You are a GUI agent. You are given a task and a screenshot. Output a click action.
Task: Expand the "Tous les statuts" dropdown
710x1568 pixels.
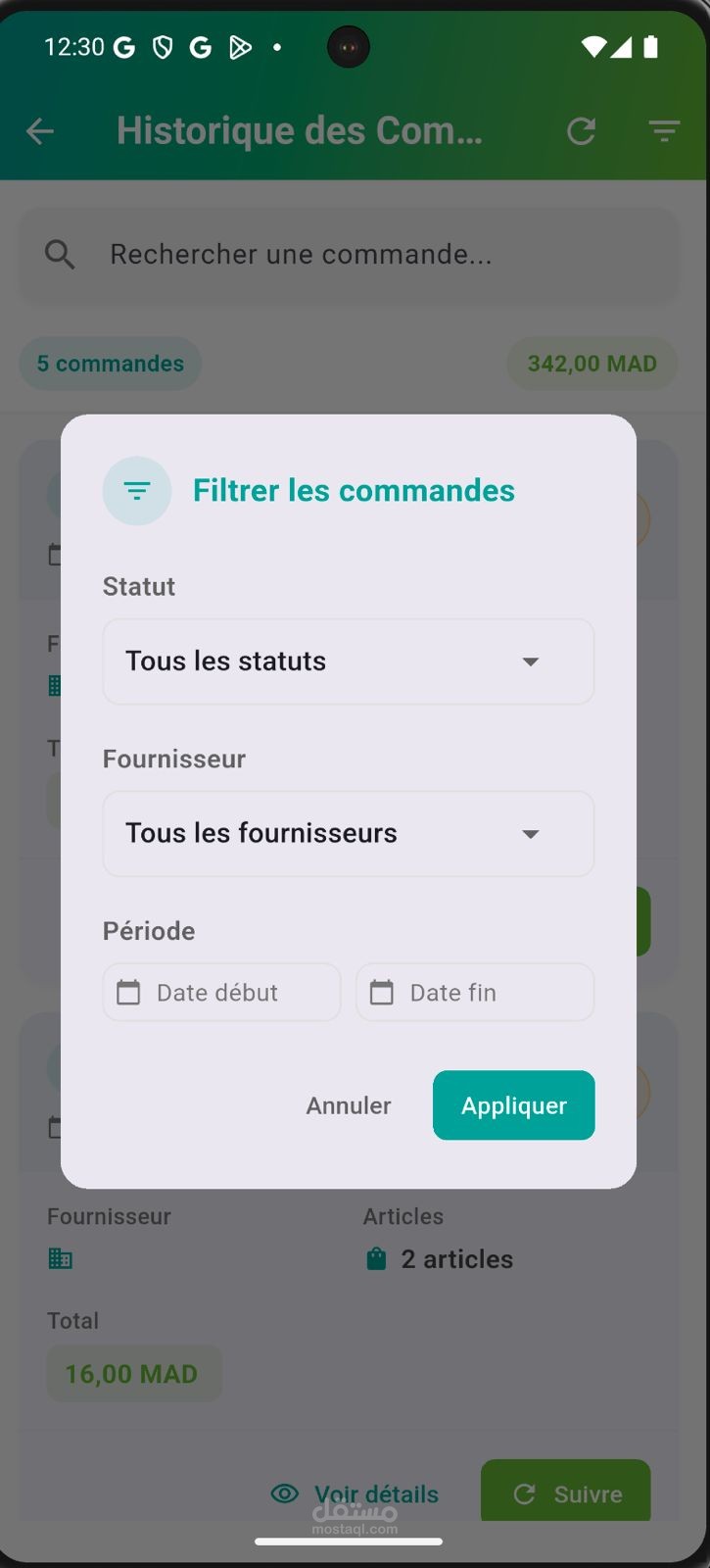pyautogui.click(x=348, y=661)
